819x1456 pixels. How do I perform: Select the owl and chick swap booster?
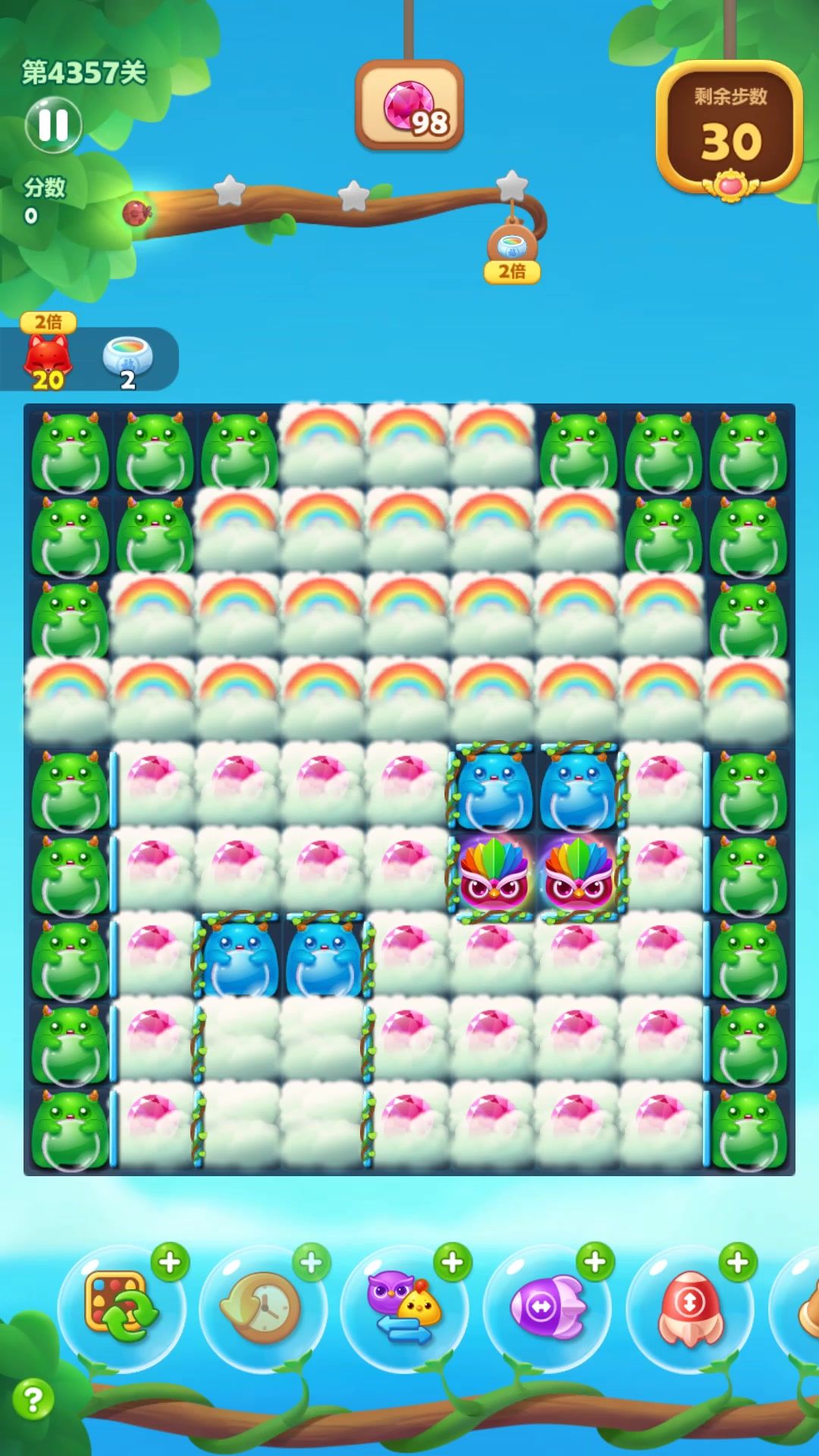coord(404,1307)
